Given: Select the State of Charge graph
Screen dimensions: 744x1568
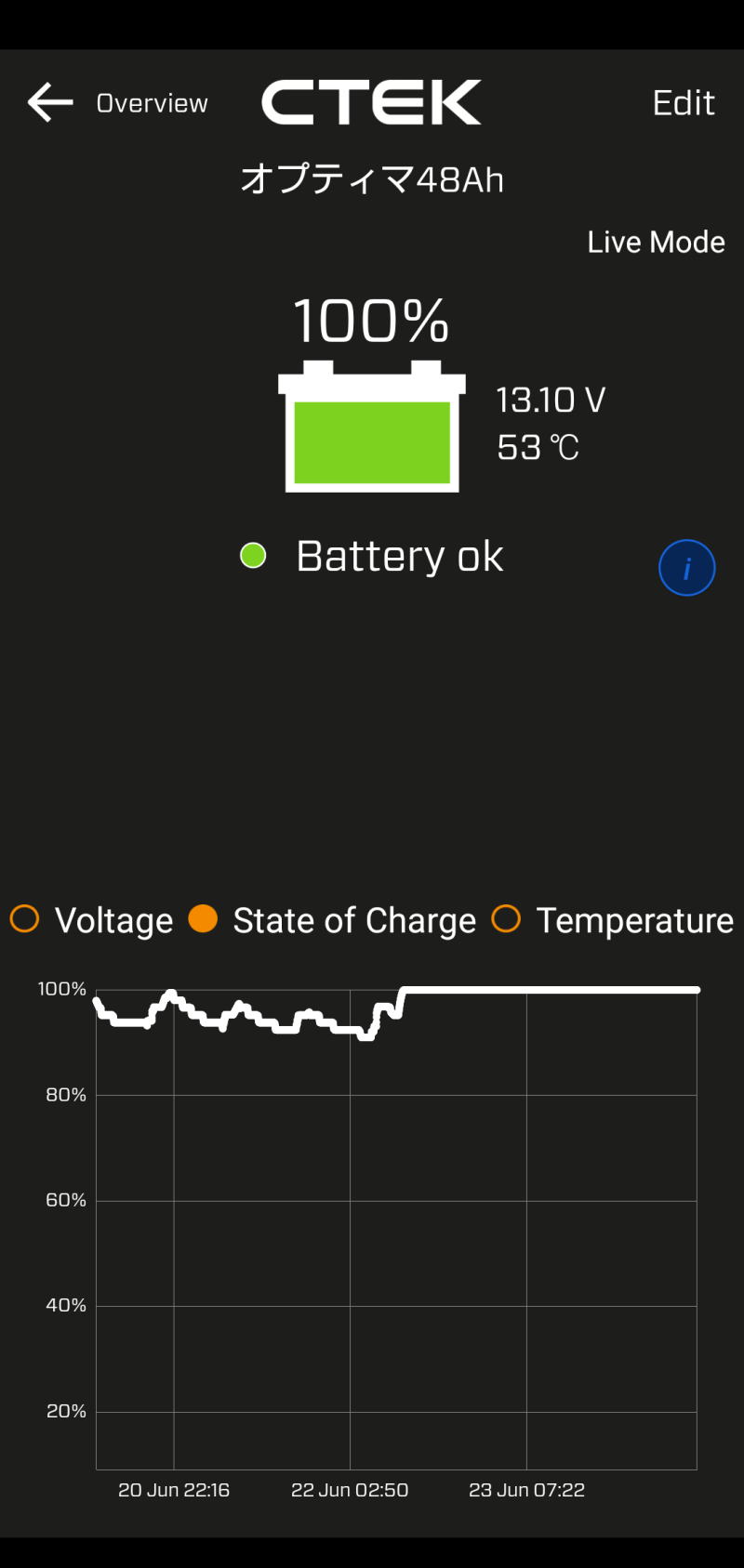Looking at the screenshot, I should [x=332, y=920].
